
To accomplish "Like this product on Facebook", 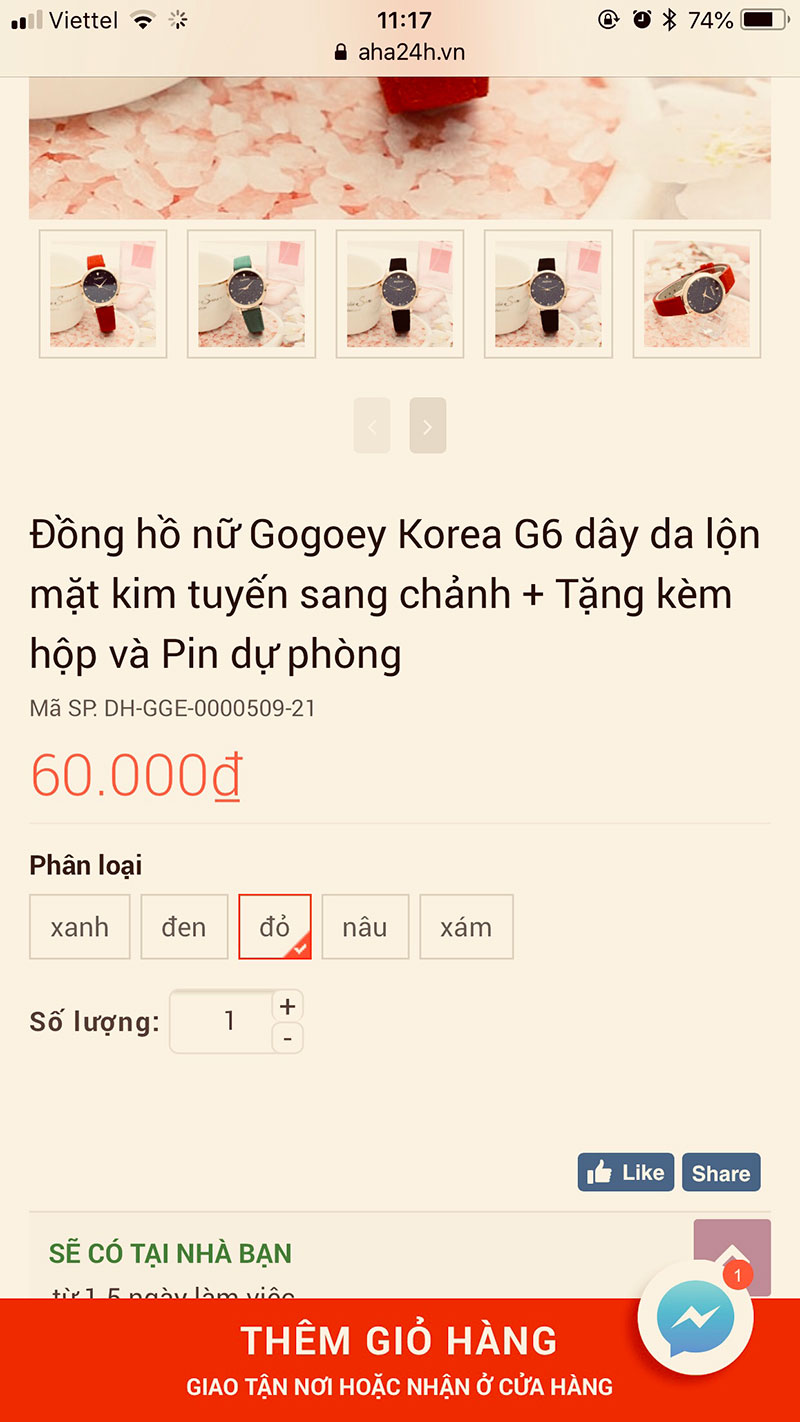I will (626, 1173).
